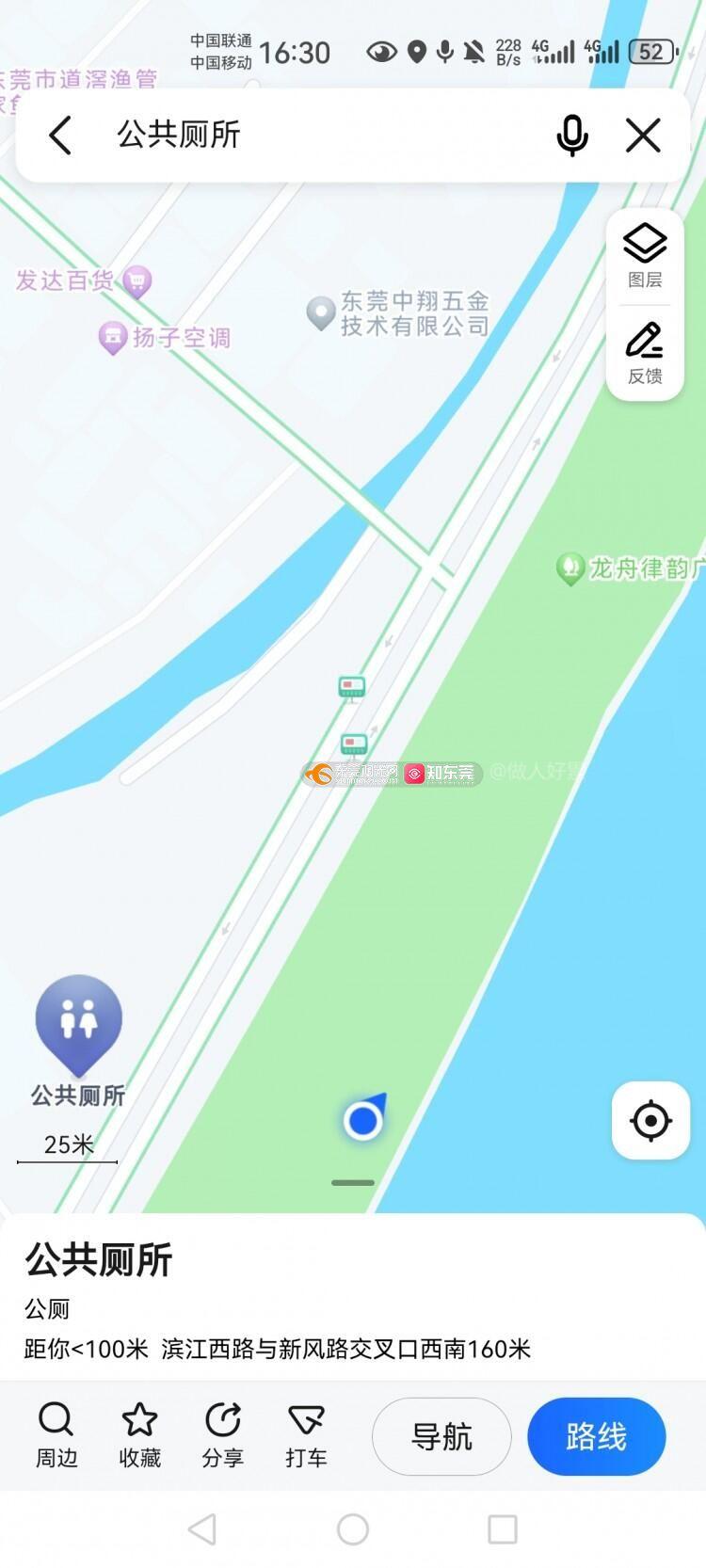Image resolution: width=706 pixels, height=1568 pixels.
Task: Recenter map on my location
Action: 650,1121
